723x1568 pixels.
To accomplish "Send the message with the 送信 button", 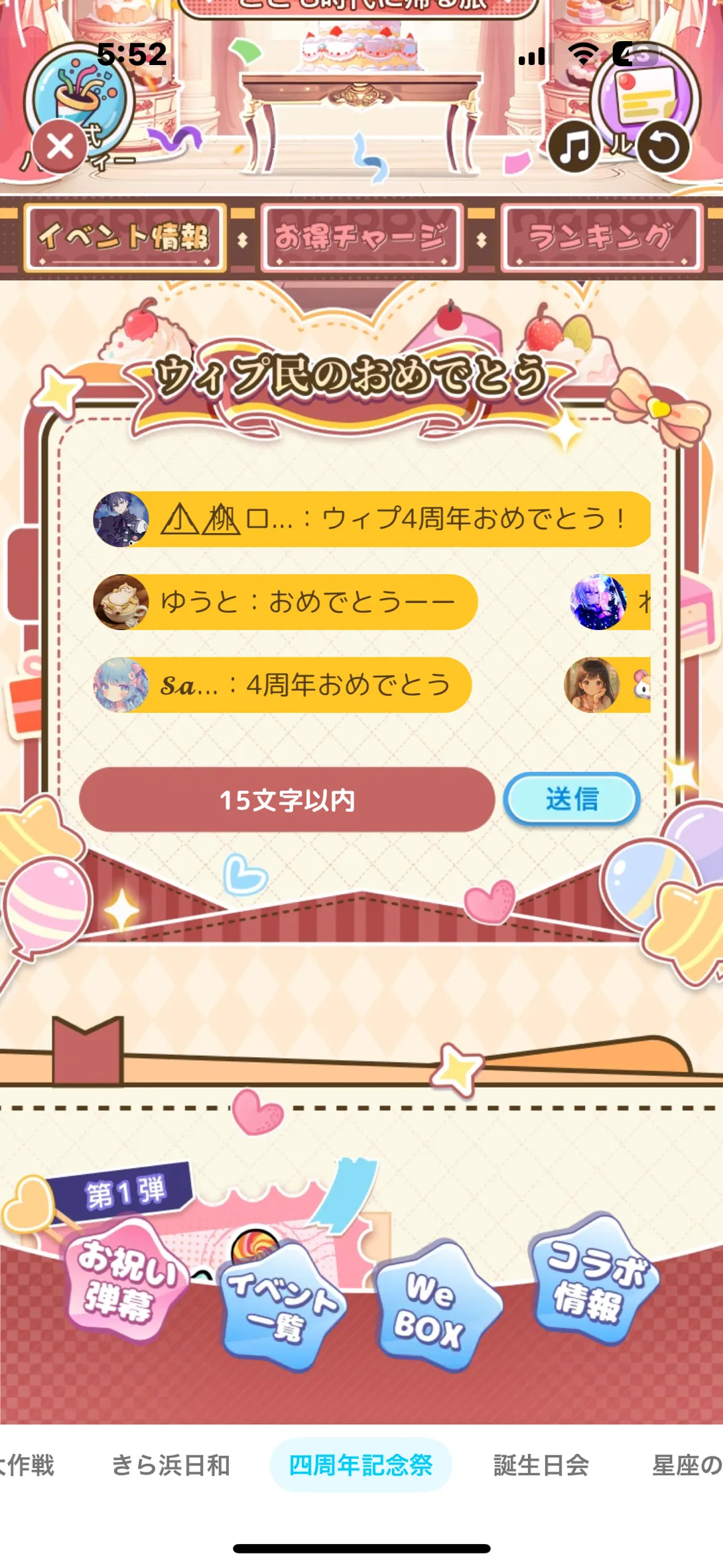I will pos(572,799).
